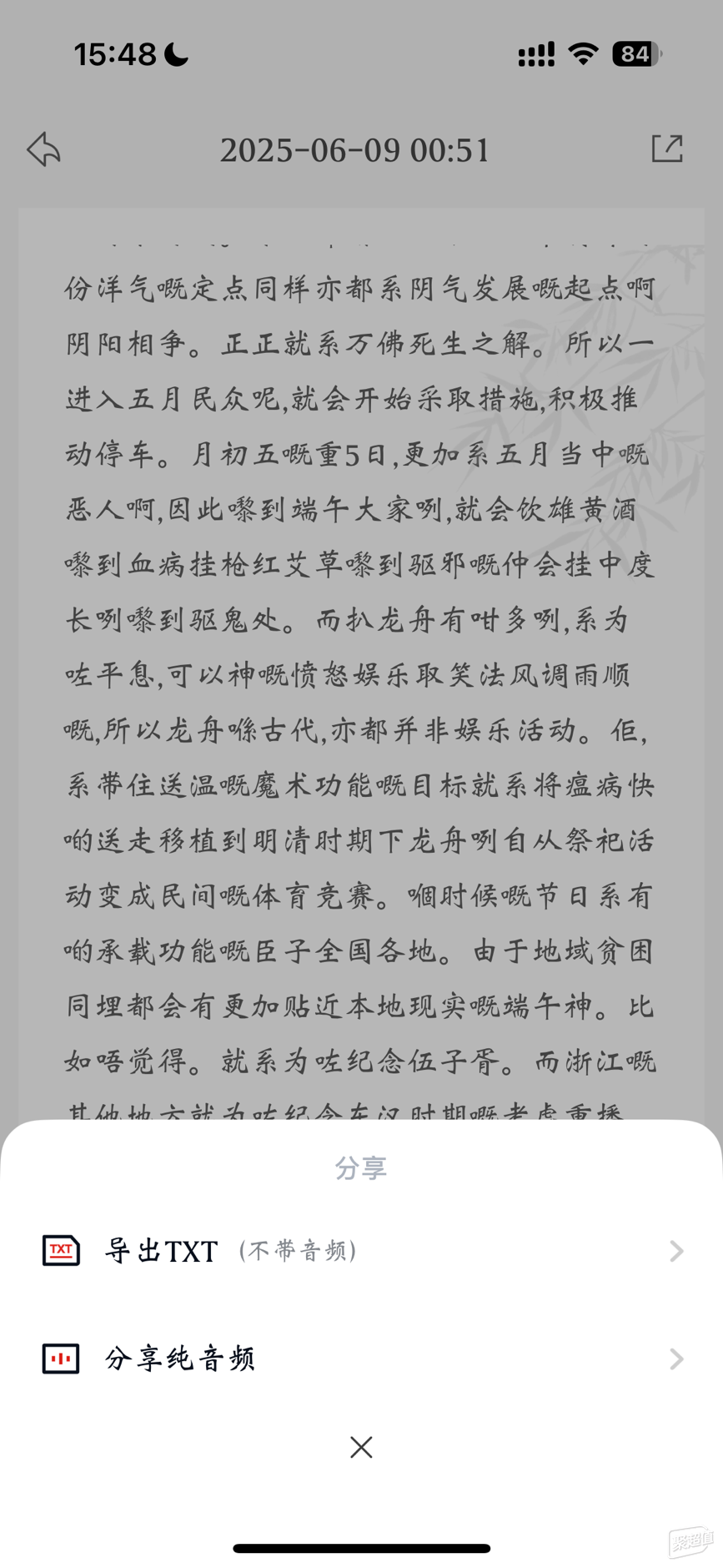Tap the back arrow in header
Screen dimensions: 723x1568
pos(43,149)
